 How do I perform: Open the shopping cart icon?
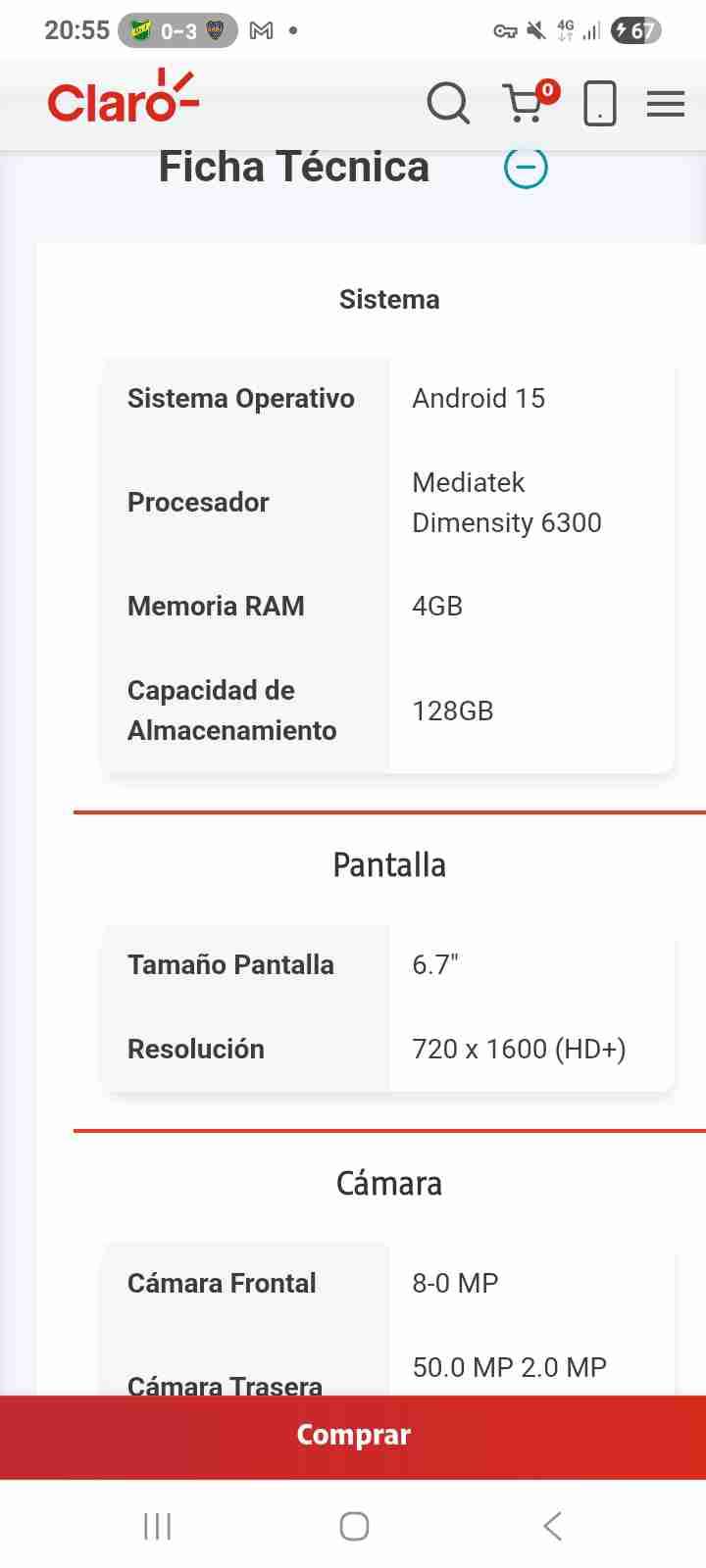click(527, 104)
